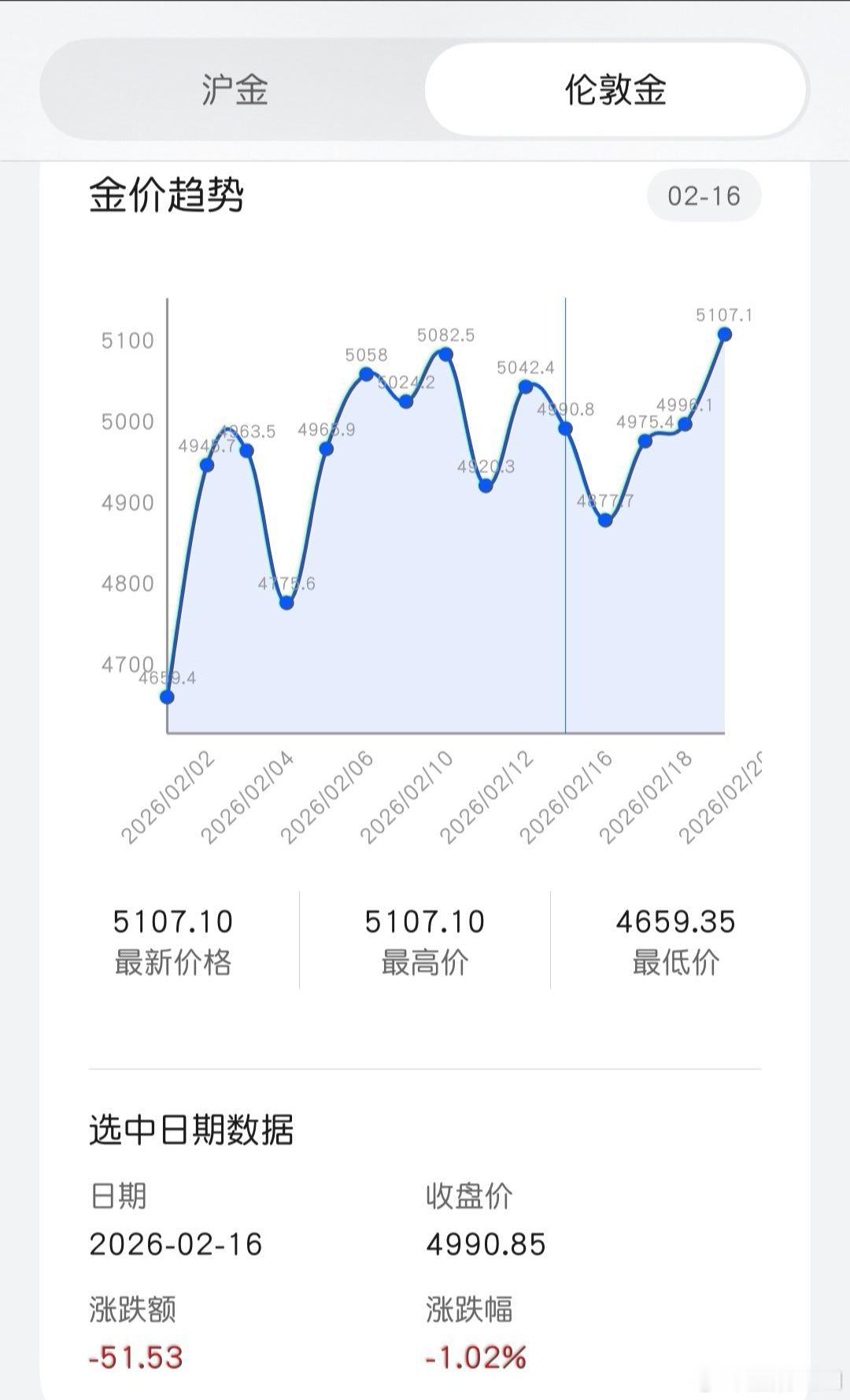Switch to the 沪金 tab
The height and width of the screenshot is (1400, 850).
pyautogui.click(x=236, y=91)
